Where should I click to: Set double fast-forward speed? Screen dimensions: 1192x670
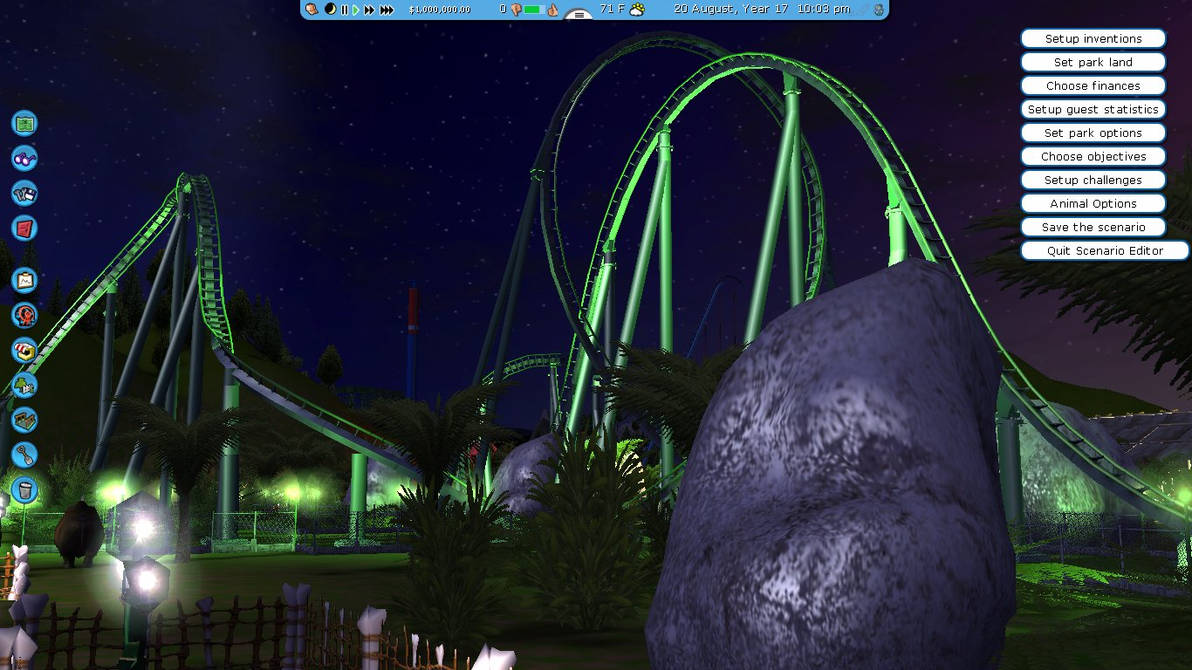pos(369,9)
